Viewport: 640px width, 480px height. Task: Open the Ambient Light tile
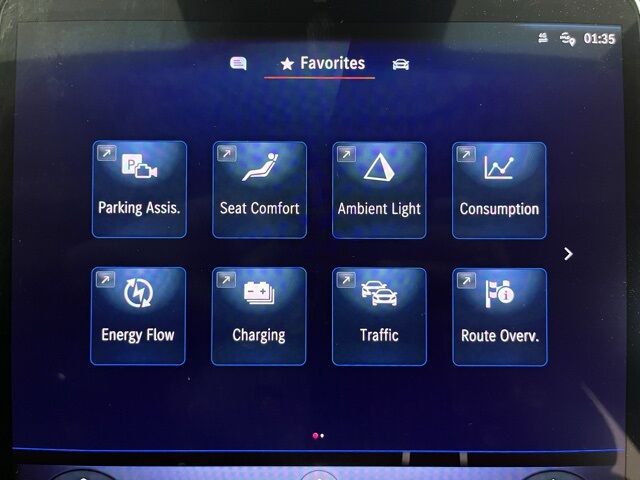[x=379, y=190]
